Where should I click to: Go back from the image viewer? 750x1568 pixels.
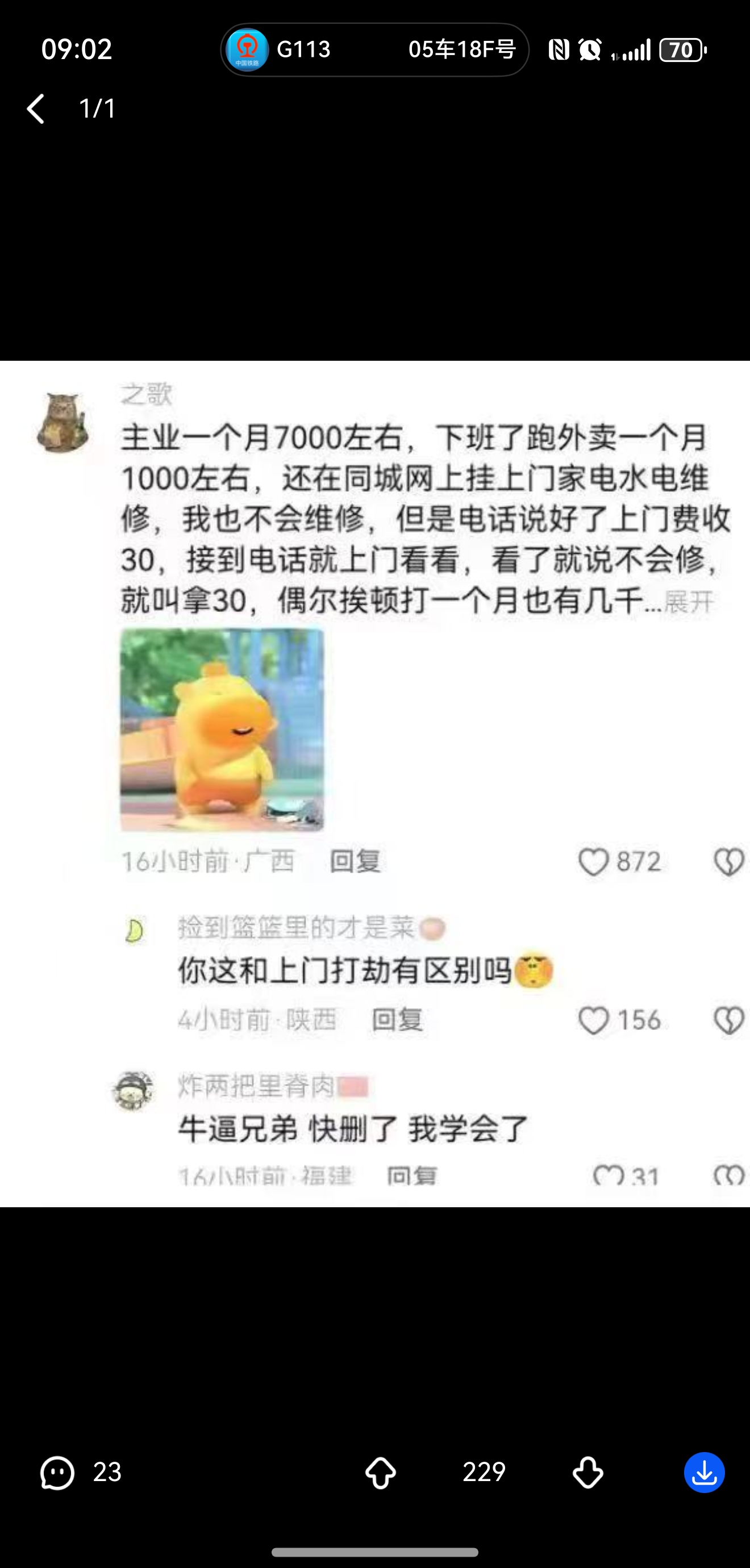click(x=36, y=109)
